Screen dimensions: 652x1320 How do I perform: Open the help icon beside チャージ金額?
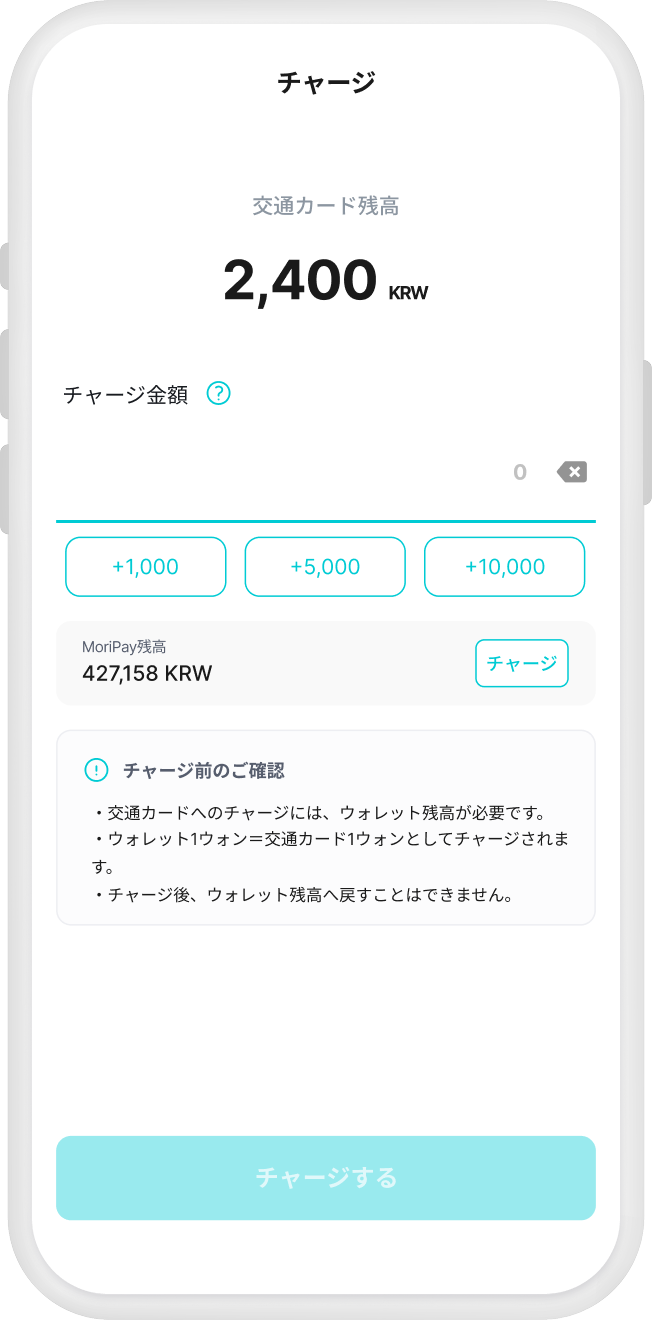click(x=218, y=394)
